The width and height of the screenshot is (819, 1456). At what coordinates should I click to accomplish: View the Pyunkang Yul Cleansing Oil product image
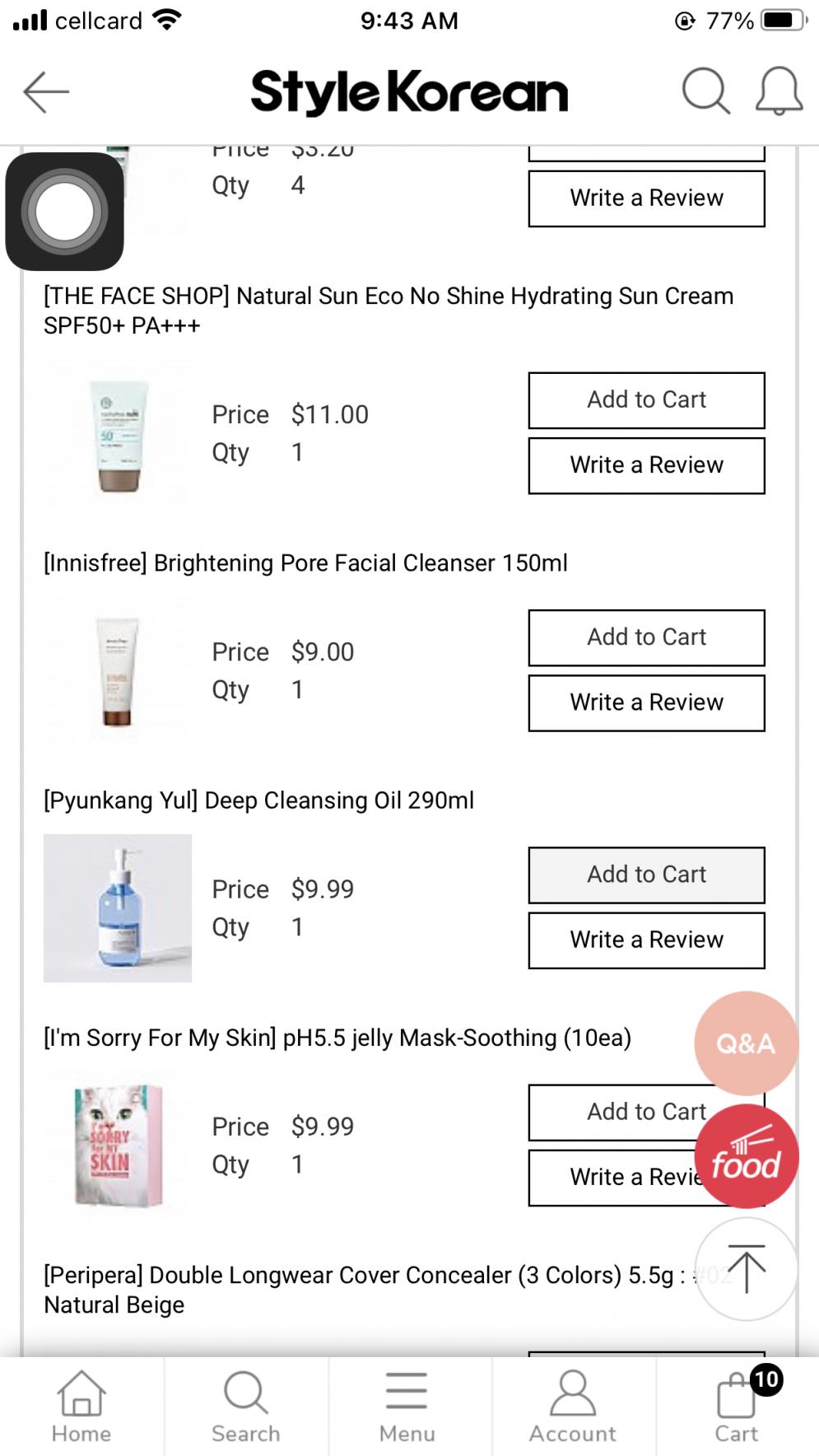click(x=118, y=908)
